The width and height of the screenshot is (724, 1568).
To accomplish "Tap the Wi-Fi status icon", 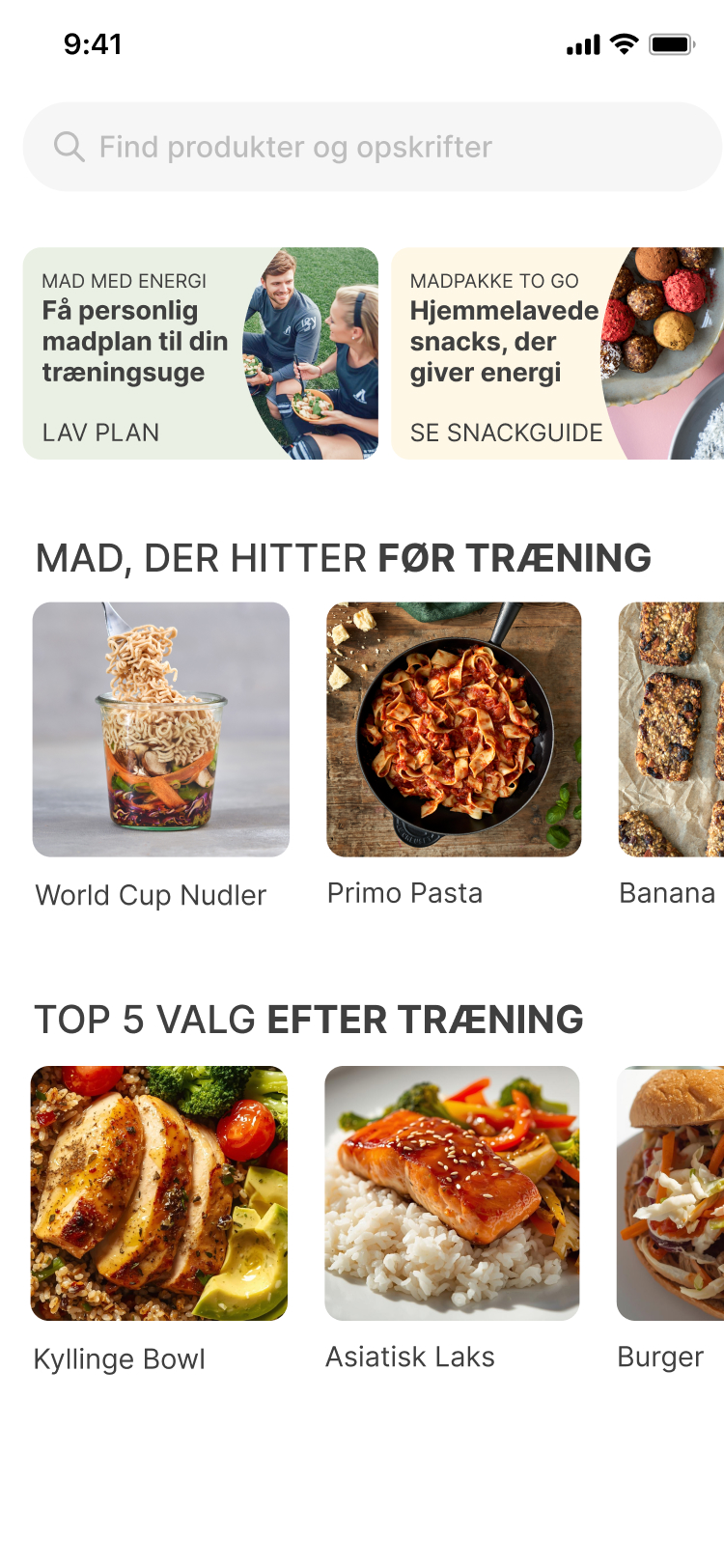I will [622, 43].
